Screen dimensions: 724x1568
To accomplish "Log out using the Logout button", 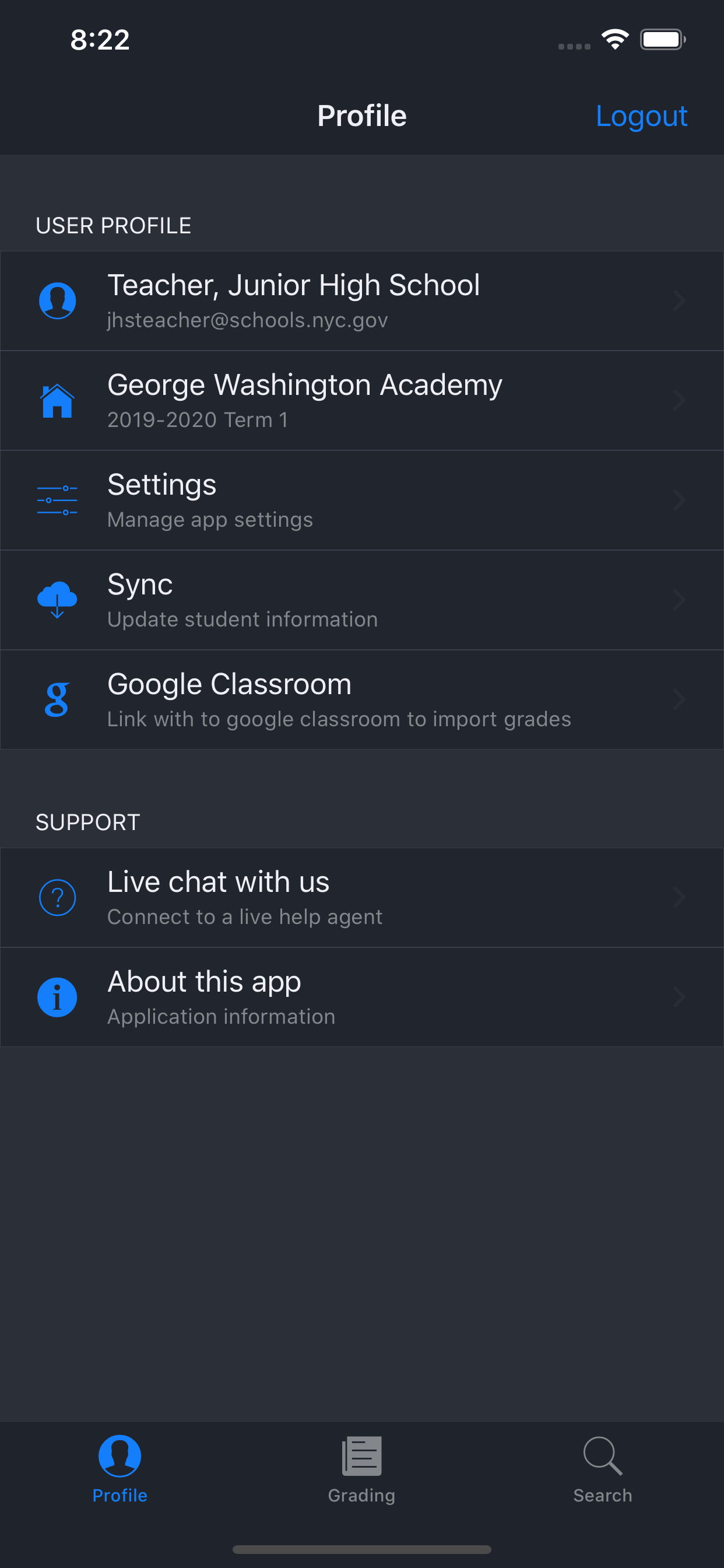I will tap(641, 116).
